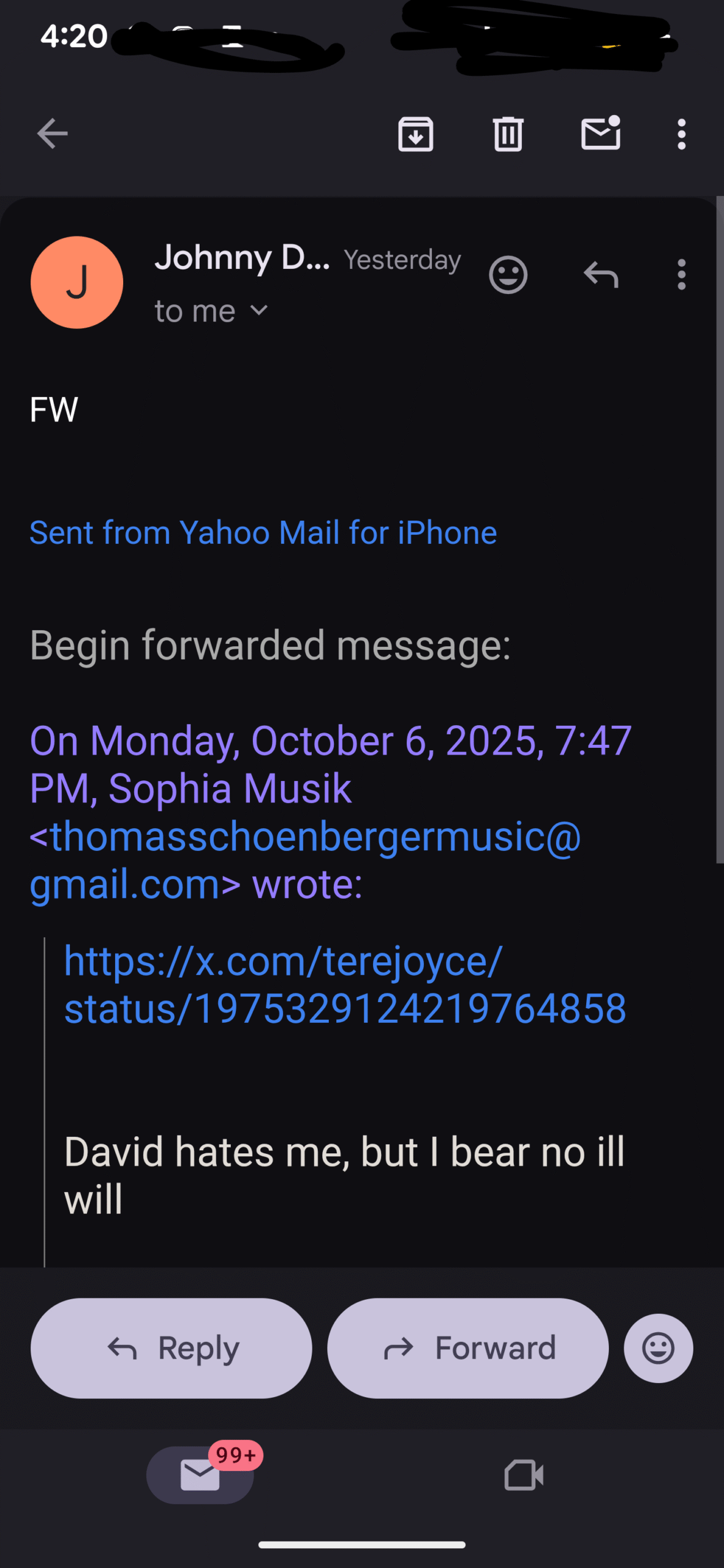
Task: Archive this email
Action: pos(416,134)
